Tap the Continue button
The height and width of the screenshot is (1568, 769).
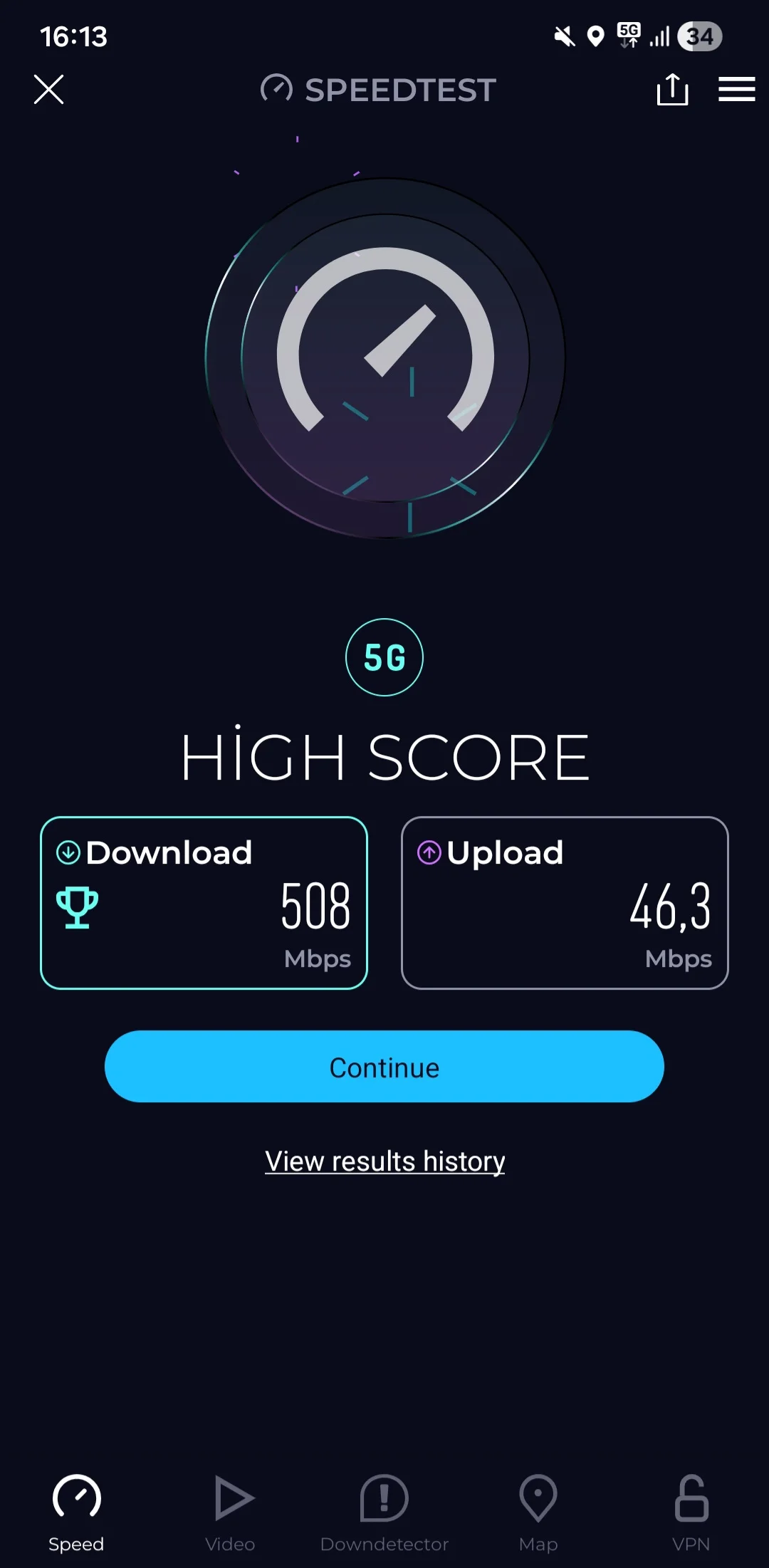(x=384, y=1067)
